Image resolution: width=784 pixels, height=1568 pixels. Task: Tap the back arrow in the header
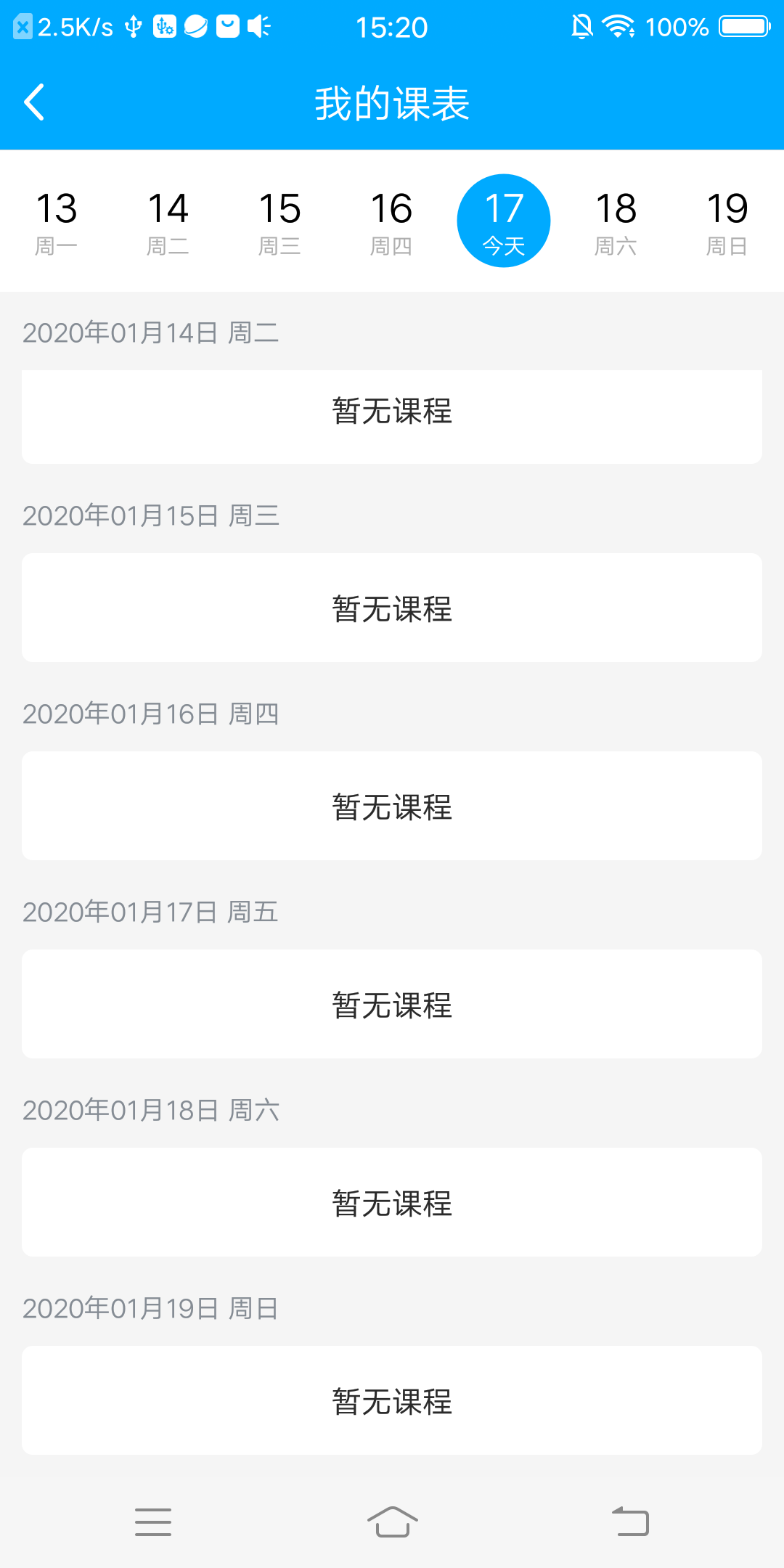[34, 102]
